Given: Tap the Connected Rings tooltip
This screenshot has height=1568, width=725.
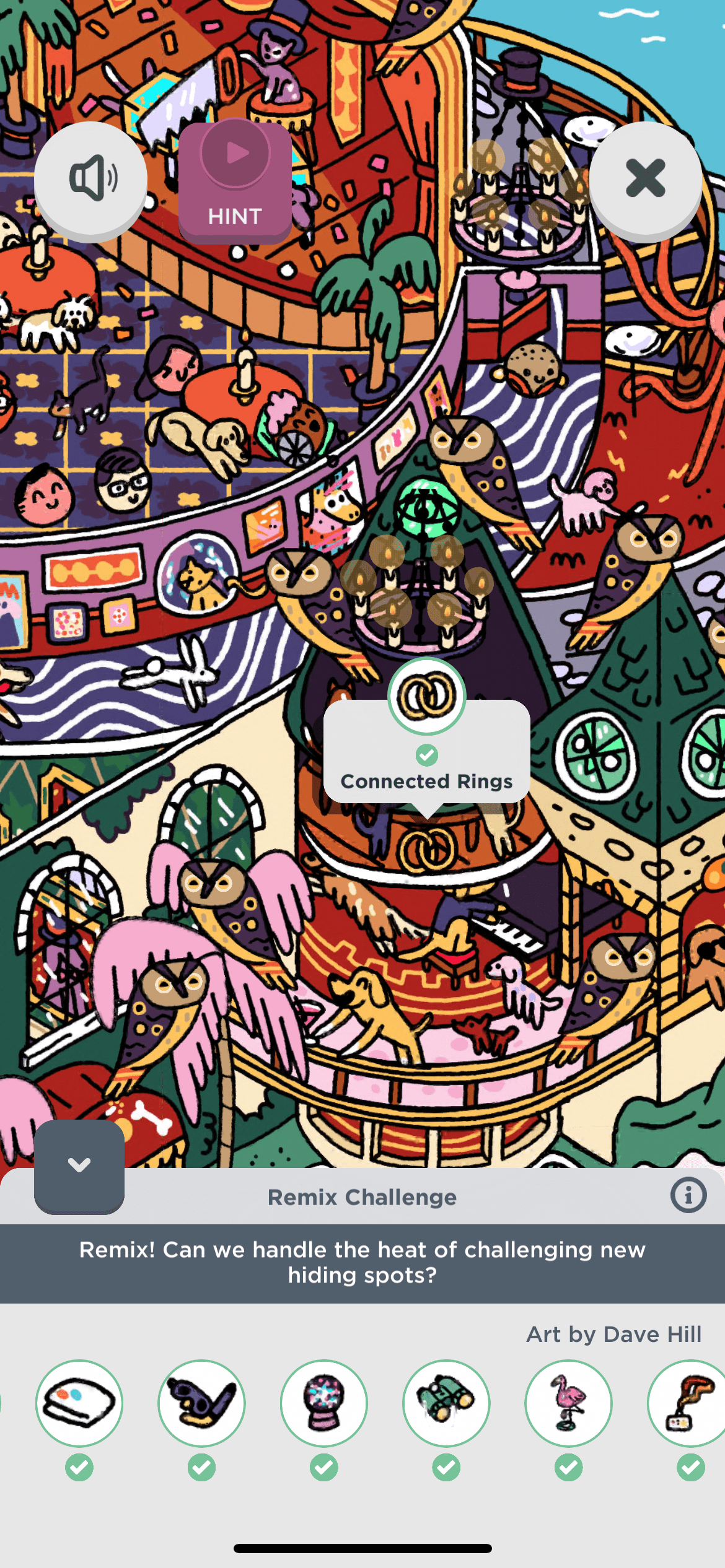Looking at the screenshot, I should point(426,752).
